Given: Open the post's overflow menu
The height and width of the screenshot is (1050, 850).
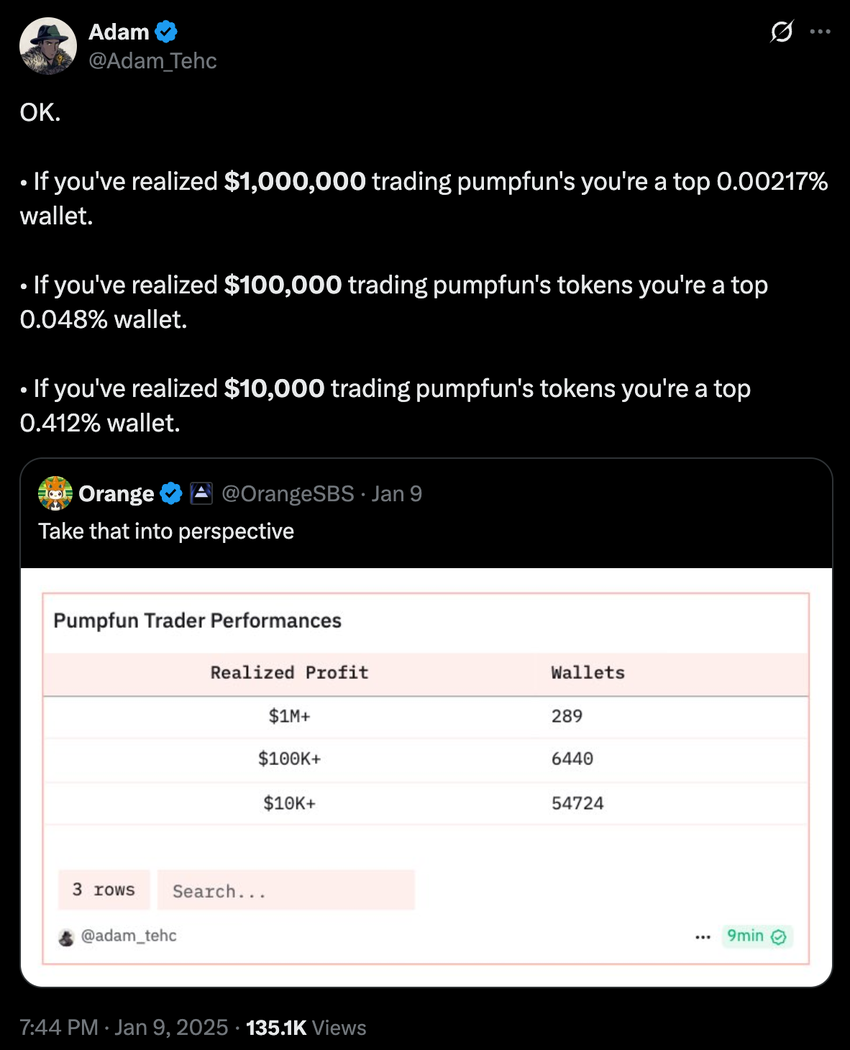Looking at the screenshot, I should tap(820, 33).
